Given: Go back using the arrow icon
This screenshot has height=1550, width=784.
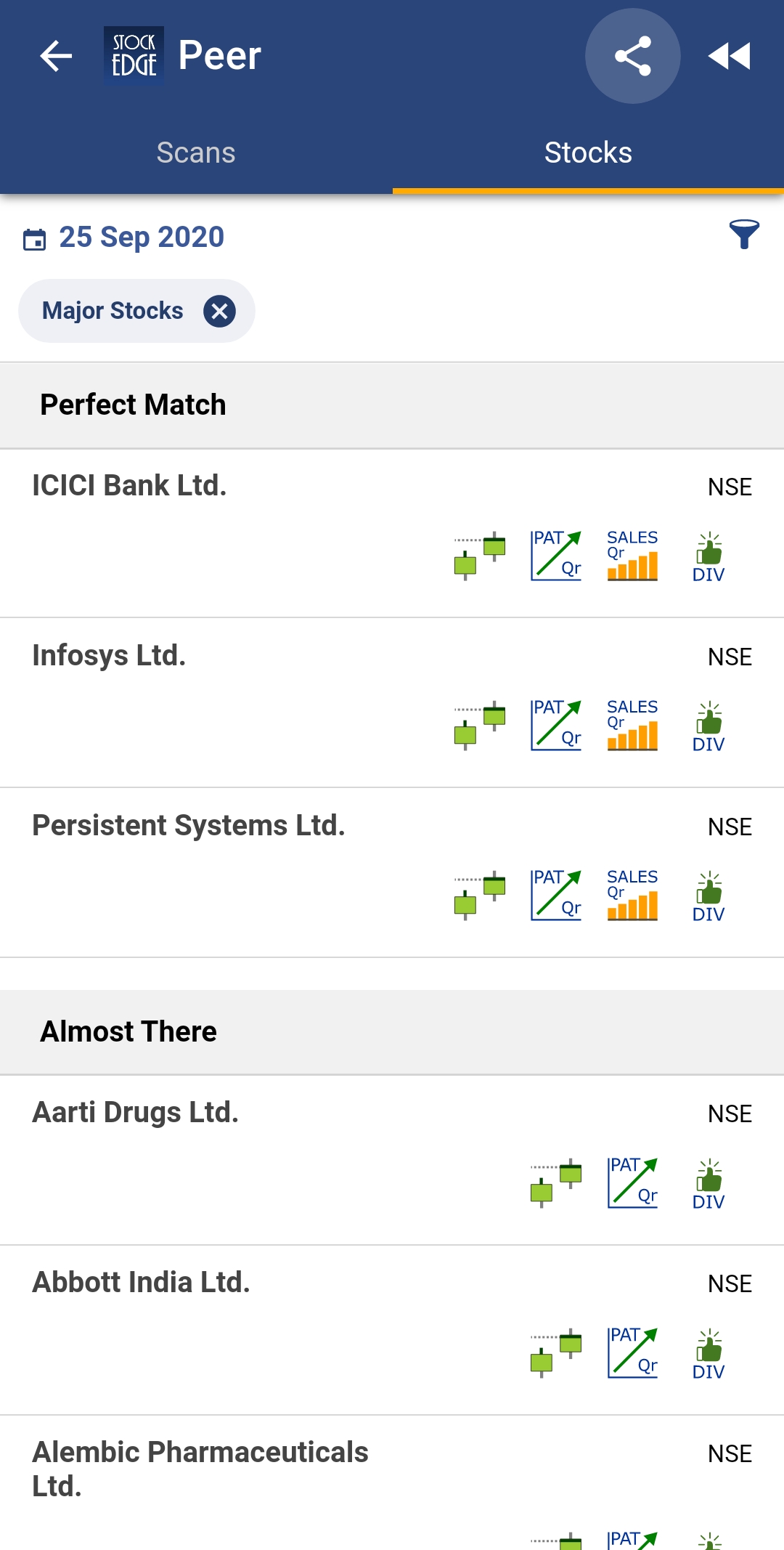Looking at the screenshot, I should click(x=56, y=56).
